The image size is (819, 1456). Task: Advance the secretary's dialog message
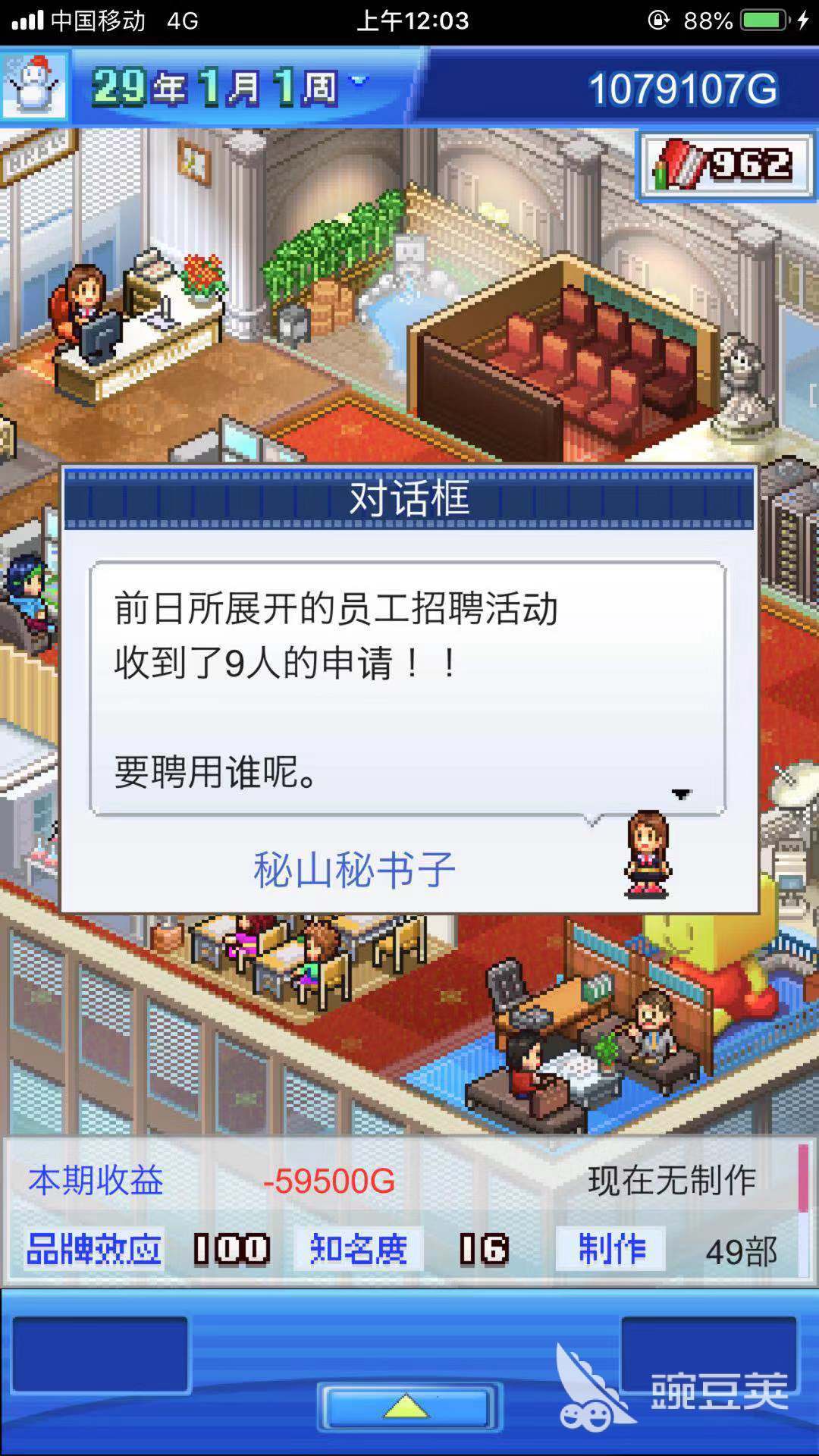[x=680, y=794]
